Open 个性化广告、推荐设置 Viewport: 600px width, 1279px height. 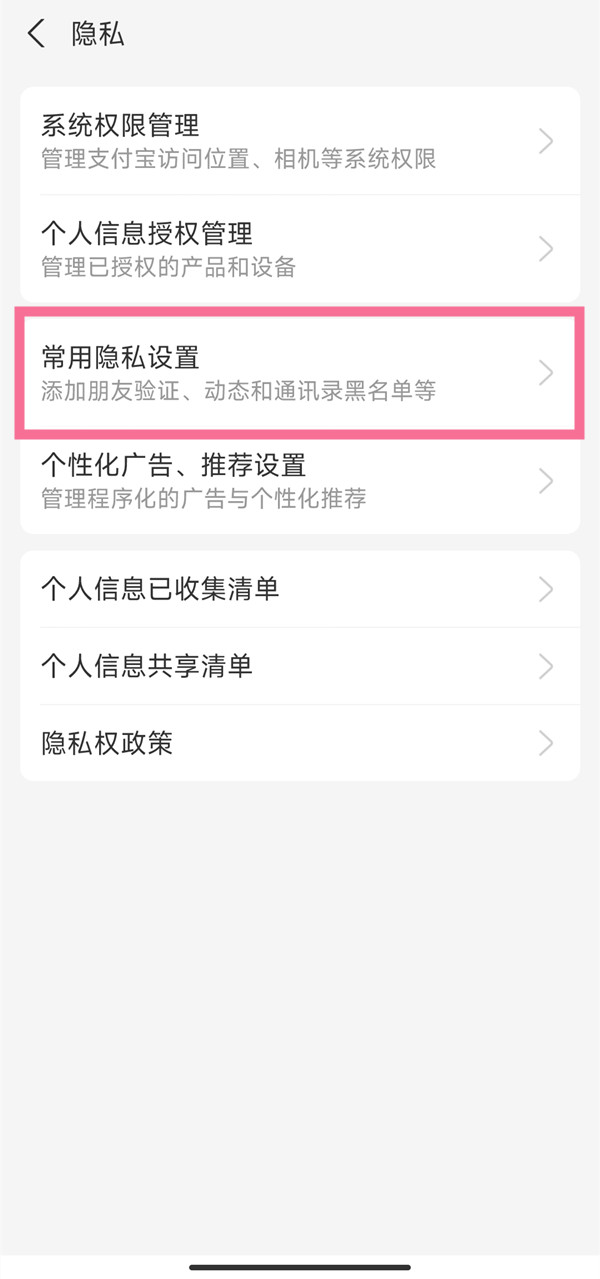(x=300, y=481)
